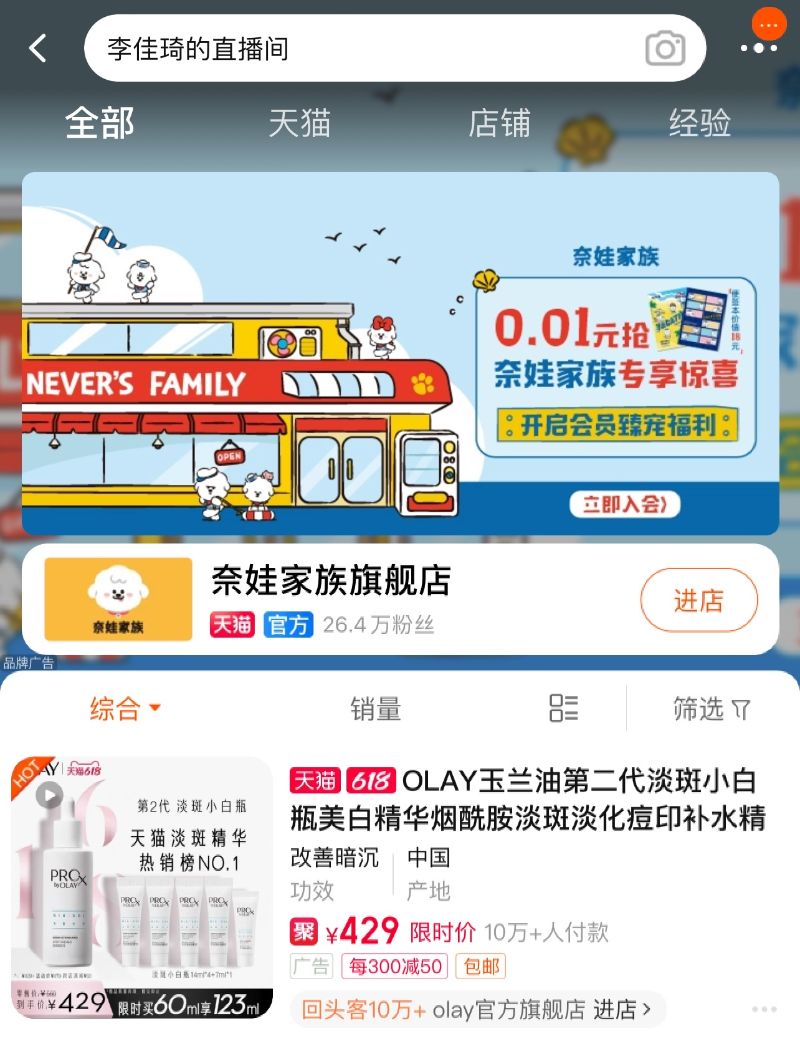800x1039 pixels.
Task: Expand the 综合 sort dropdown
Action: click(125, 709)
